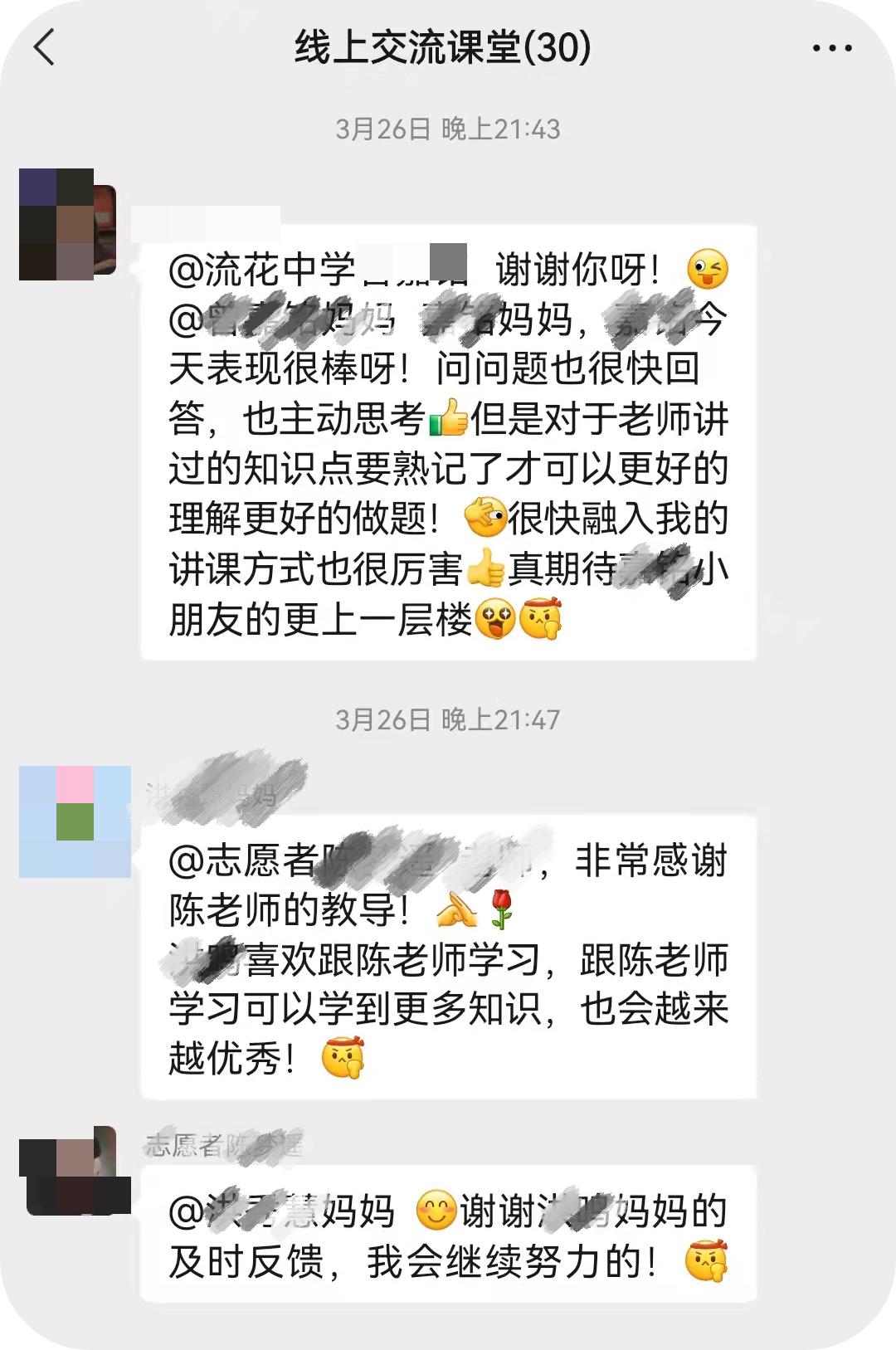This screenshot has width=896, height=1350.
Task: Open the group chat options menu
Action: point(831,48)
